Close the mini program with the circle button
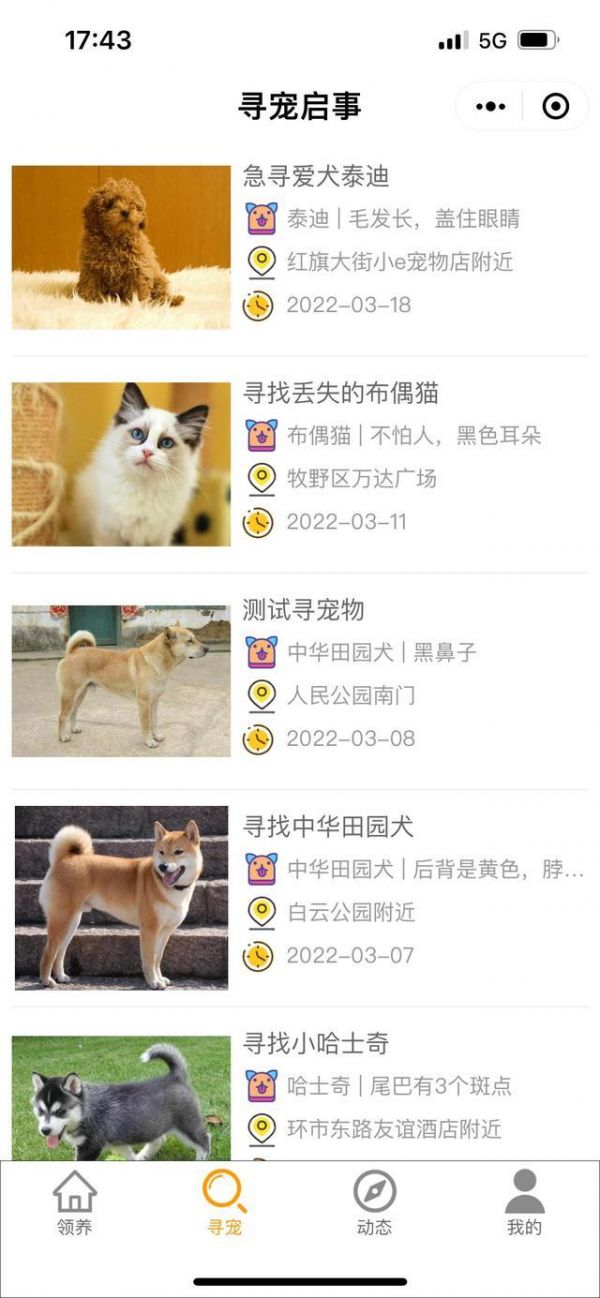The image size is (600, 1298). coord(555,107)
